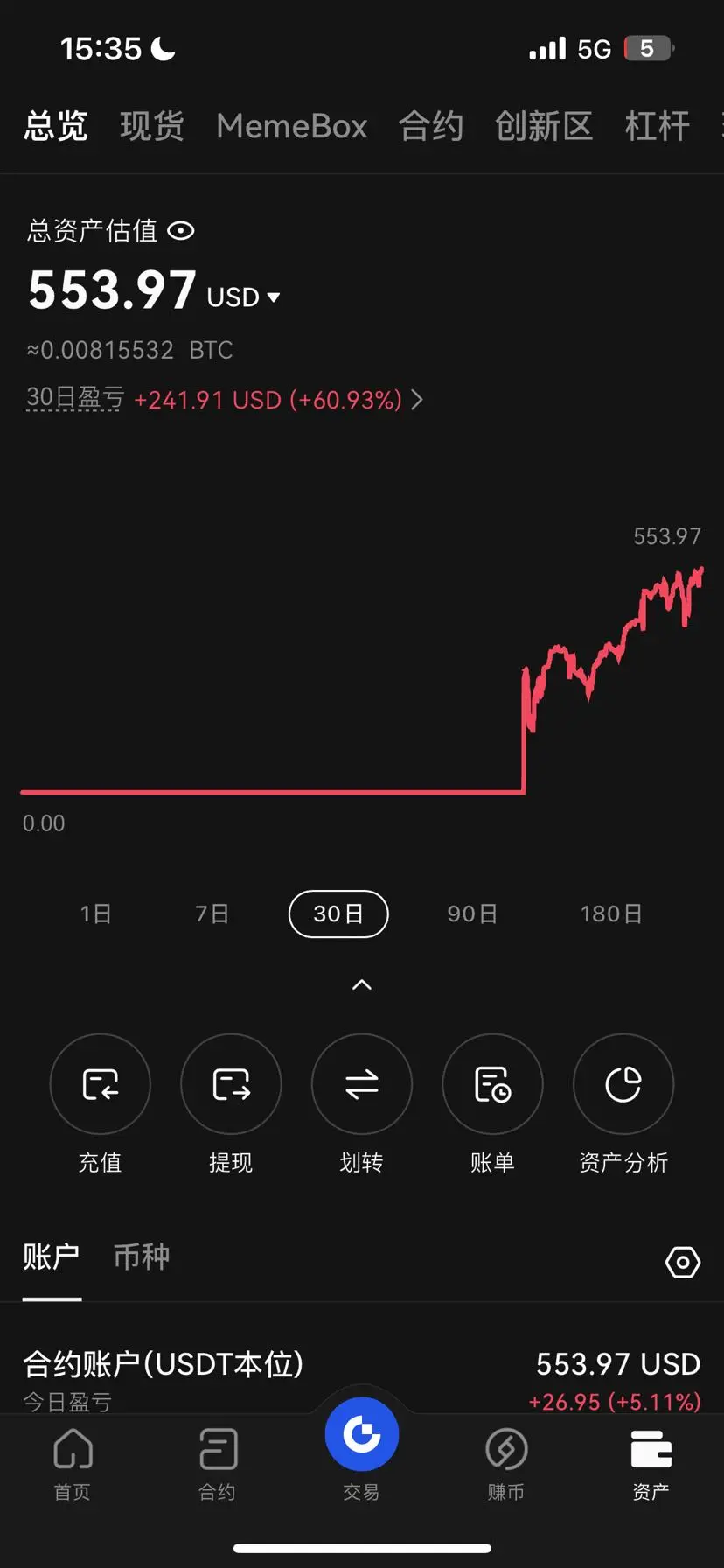The image size is (724, 1568).
Task: Select the 180日 chart range
Action: pos(611,913)
